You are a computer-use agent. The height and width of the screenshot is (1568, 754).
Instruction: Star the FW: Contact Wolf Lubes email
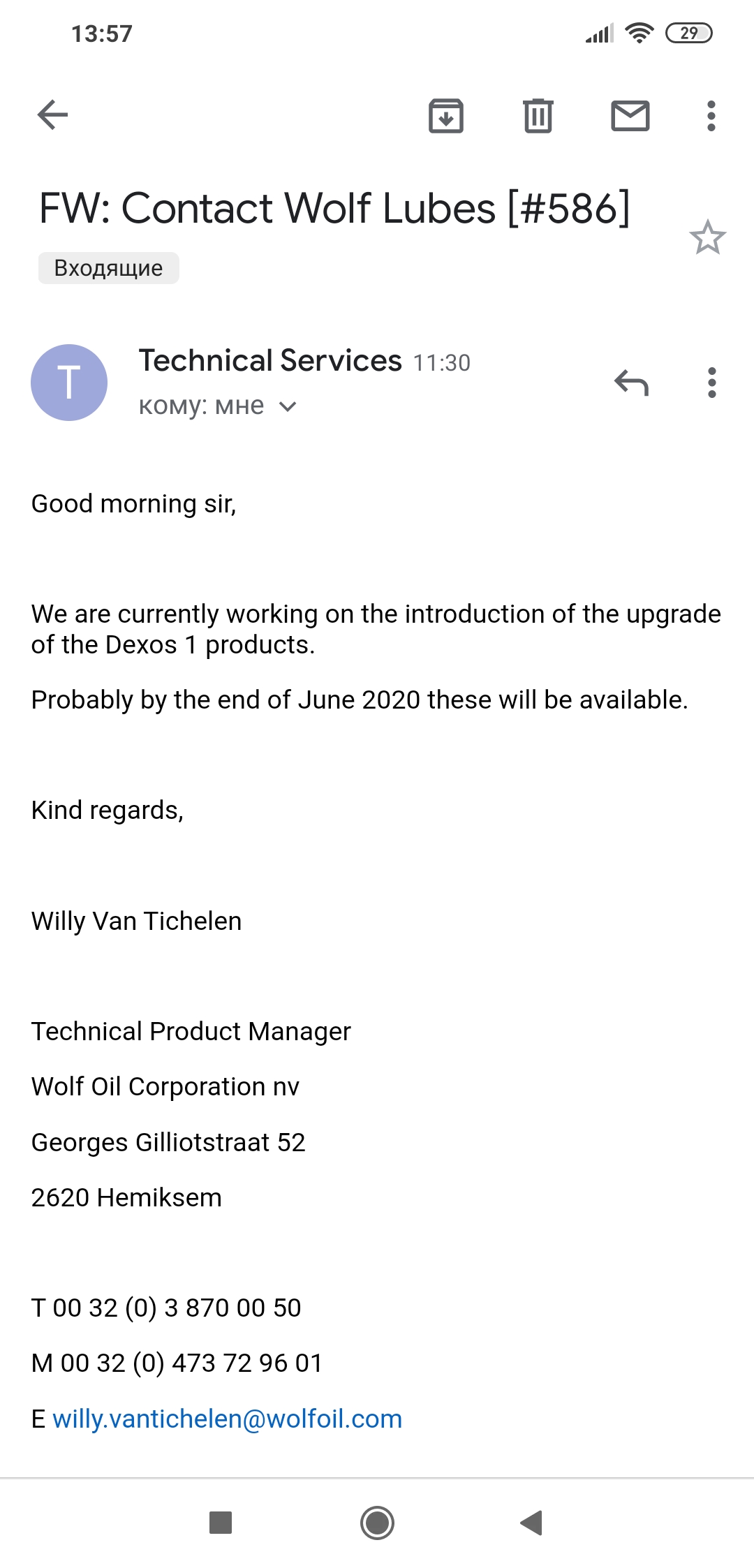click(x=707, y=237)
